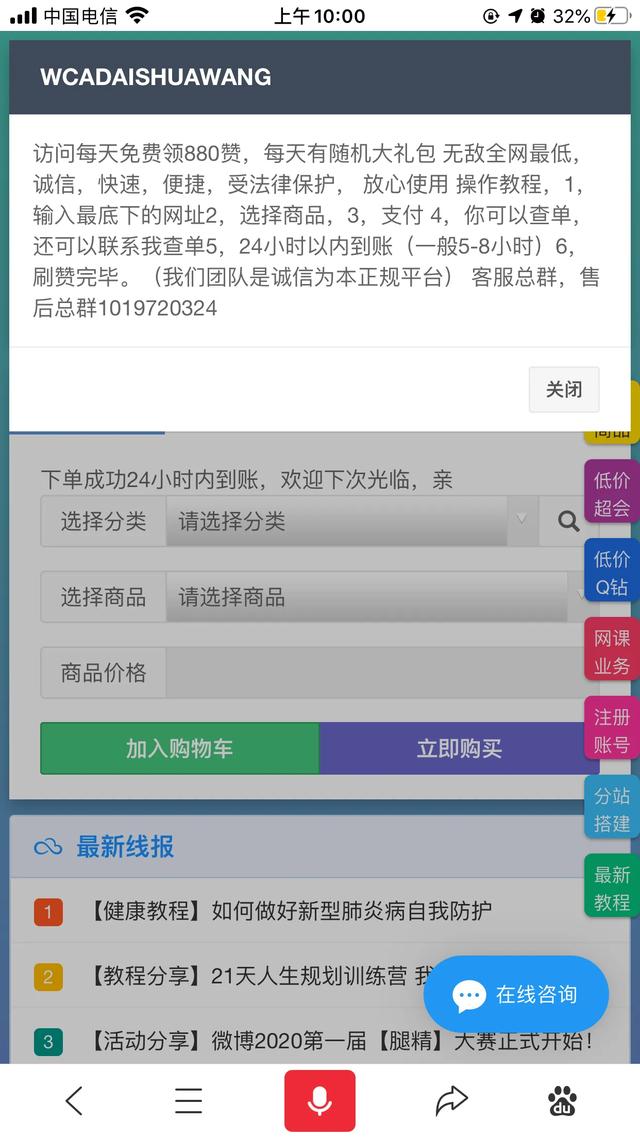Open the browser menu icon
The width and height of the screenshot is (640, 1138).
pyautogui.click(x=188, y=1101)
